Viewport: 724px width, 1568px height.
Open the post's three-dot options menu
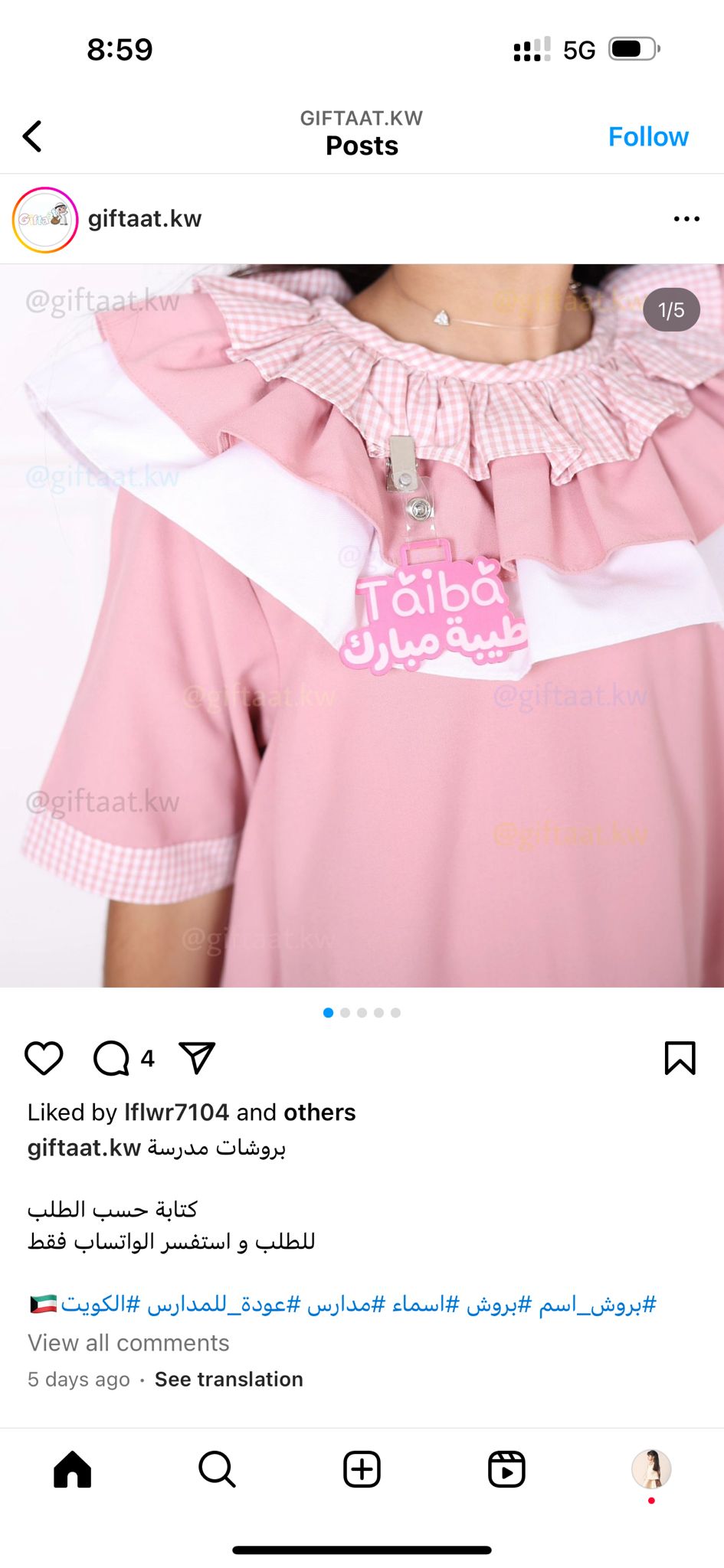(686, 219)
